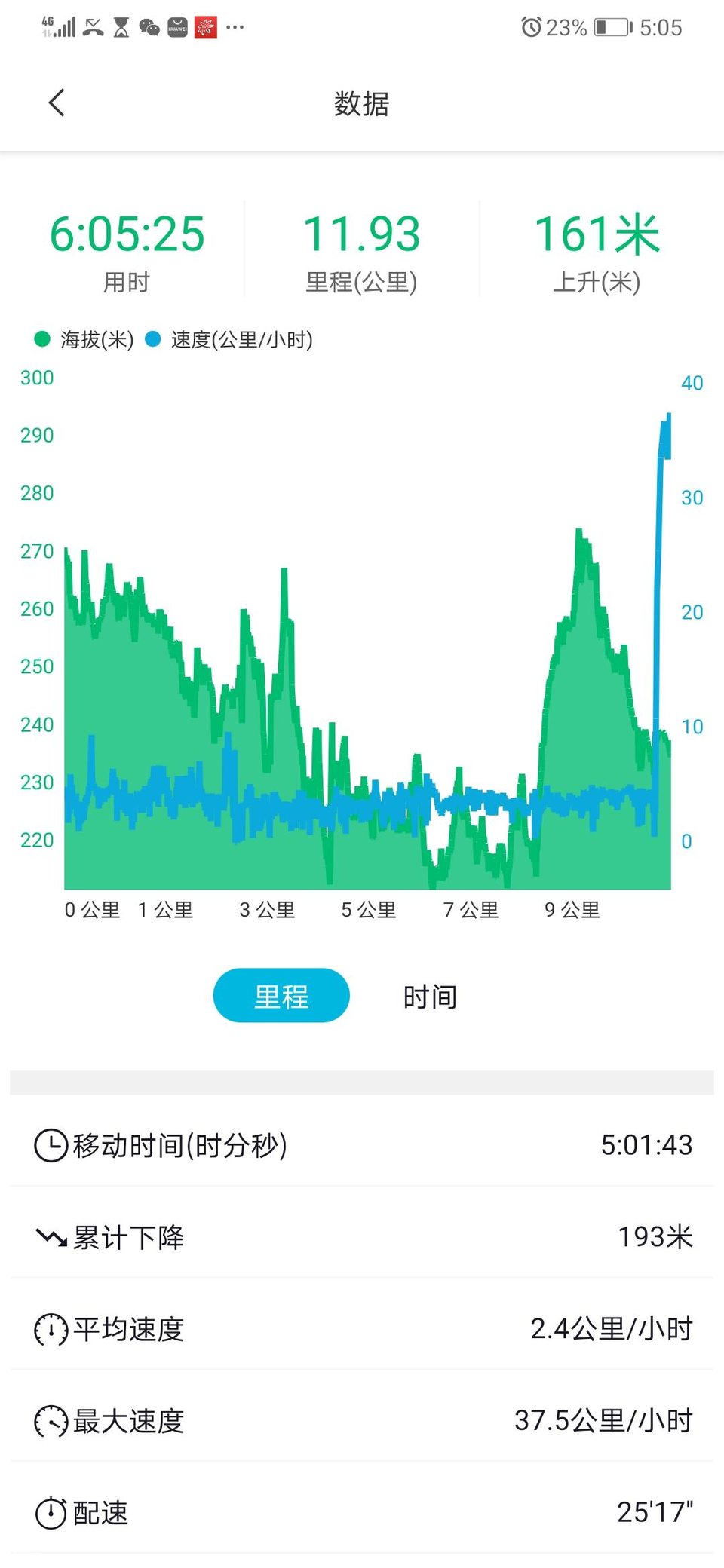
Task: Tap the clock icon beside 移动时间
Action: 50,1145
